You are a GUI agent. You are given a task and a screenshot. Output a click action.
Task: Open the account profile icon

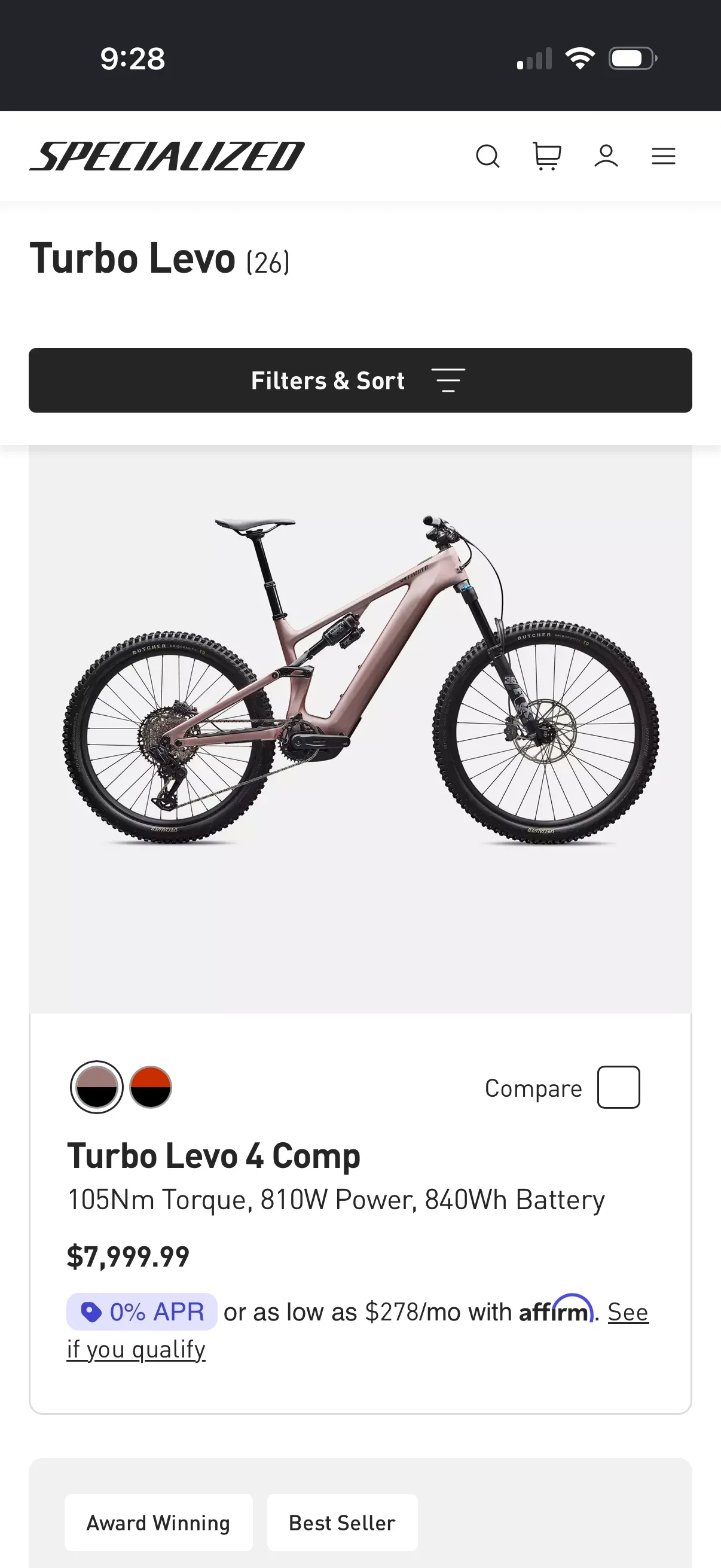pyautogui.click(x=606, y=157)
